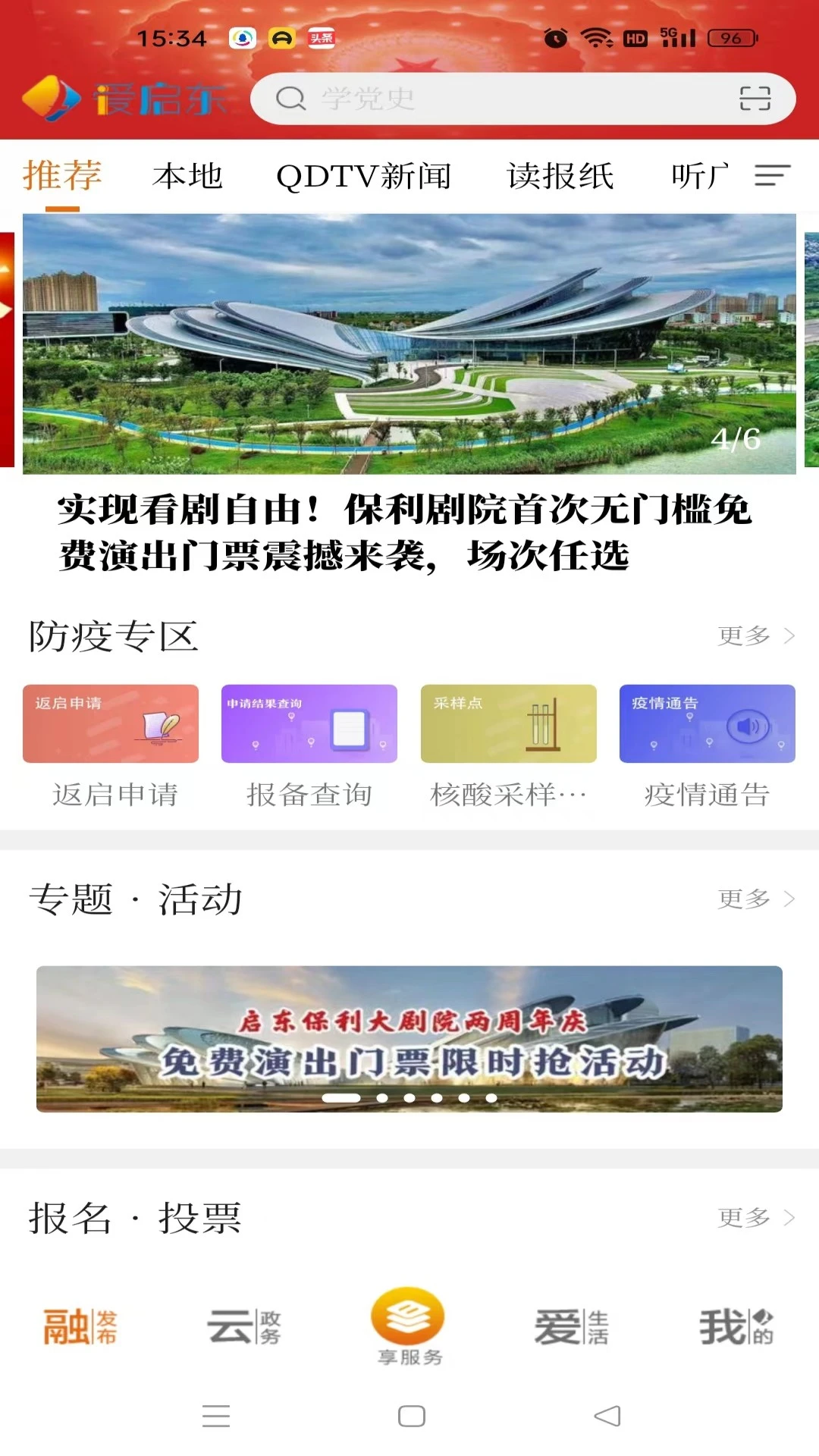Open the 我的 profile icon
Screen dimensions: 819x1456
[736, 1321]
